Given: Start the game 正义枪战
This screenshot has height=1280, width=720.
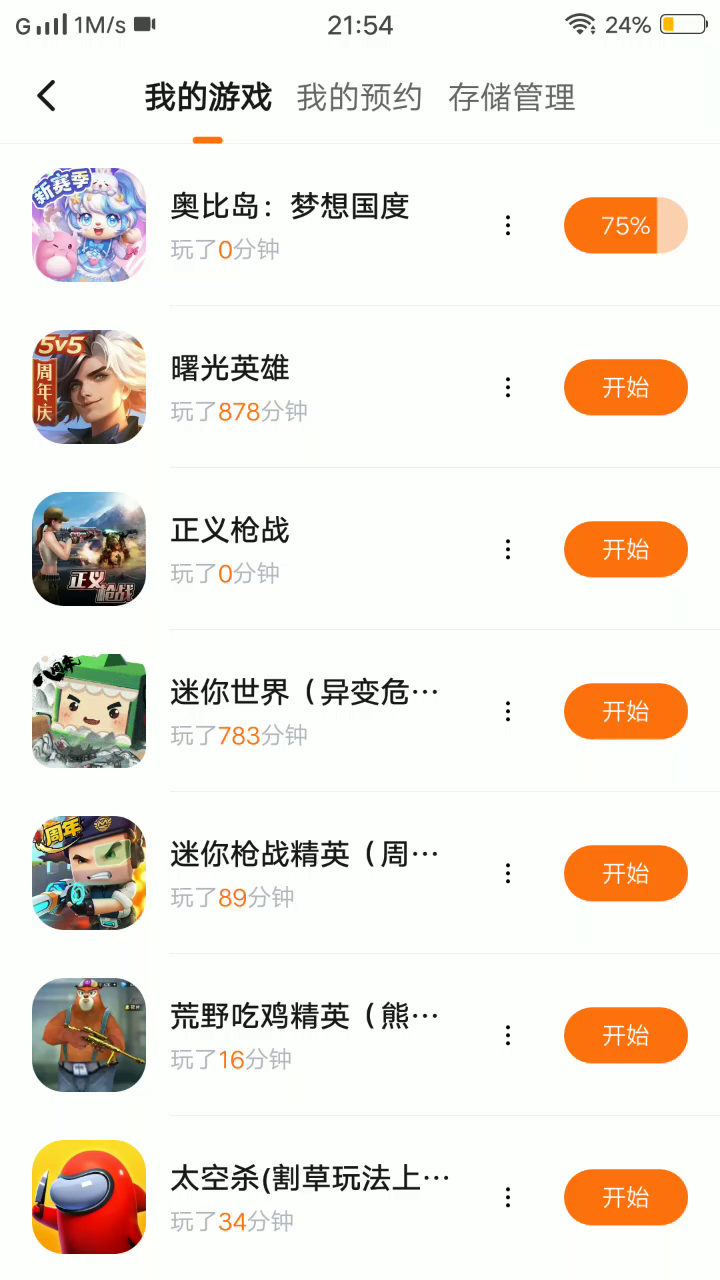Looking at the screenshot, I should tap(626, 550).
